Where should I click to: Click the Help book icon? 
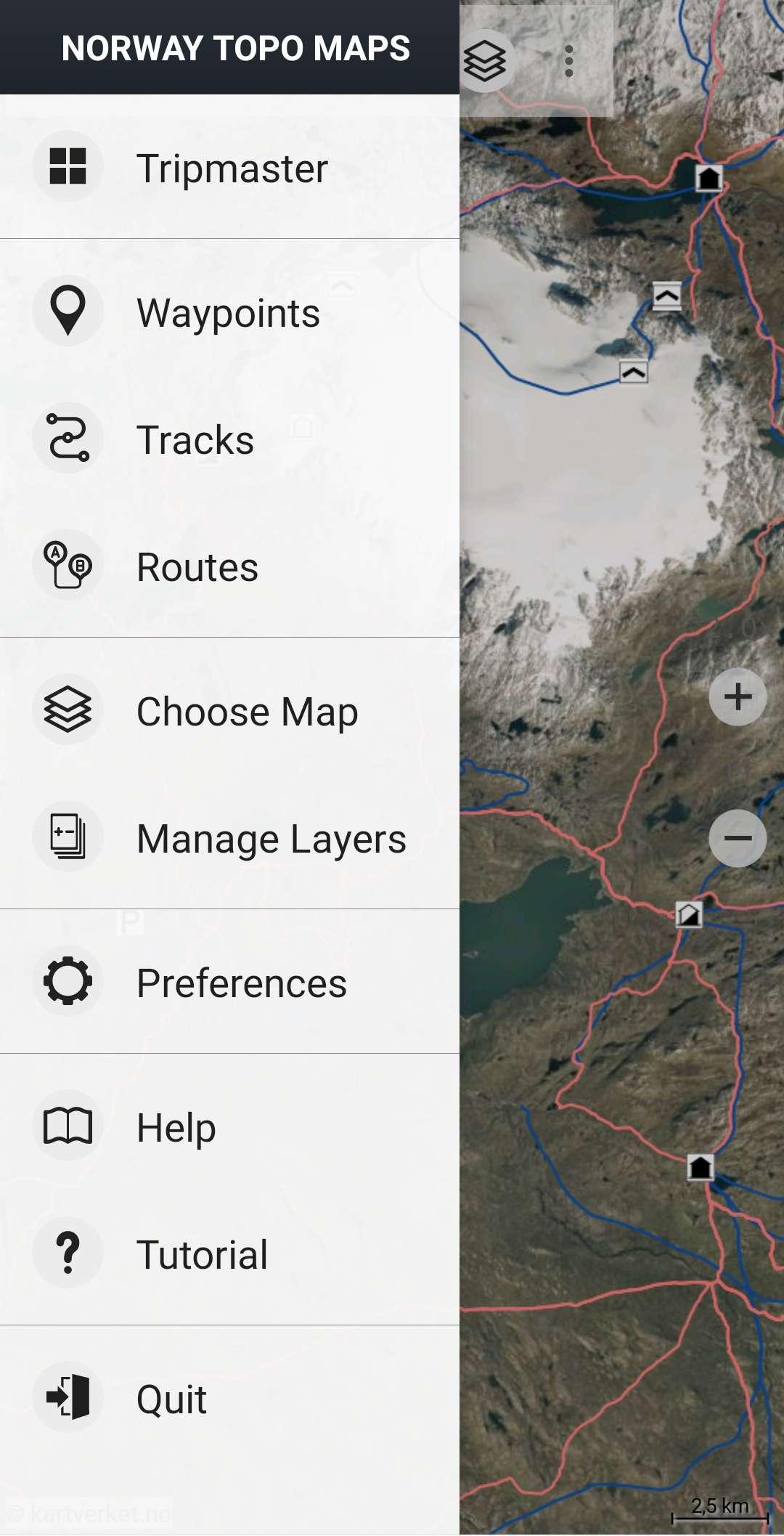pos(68,1126)
